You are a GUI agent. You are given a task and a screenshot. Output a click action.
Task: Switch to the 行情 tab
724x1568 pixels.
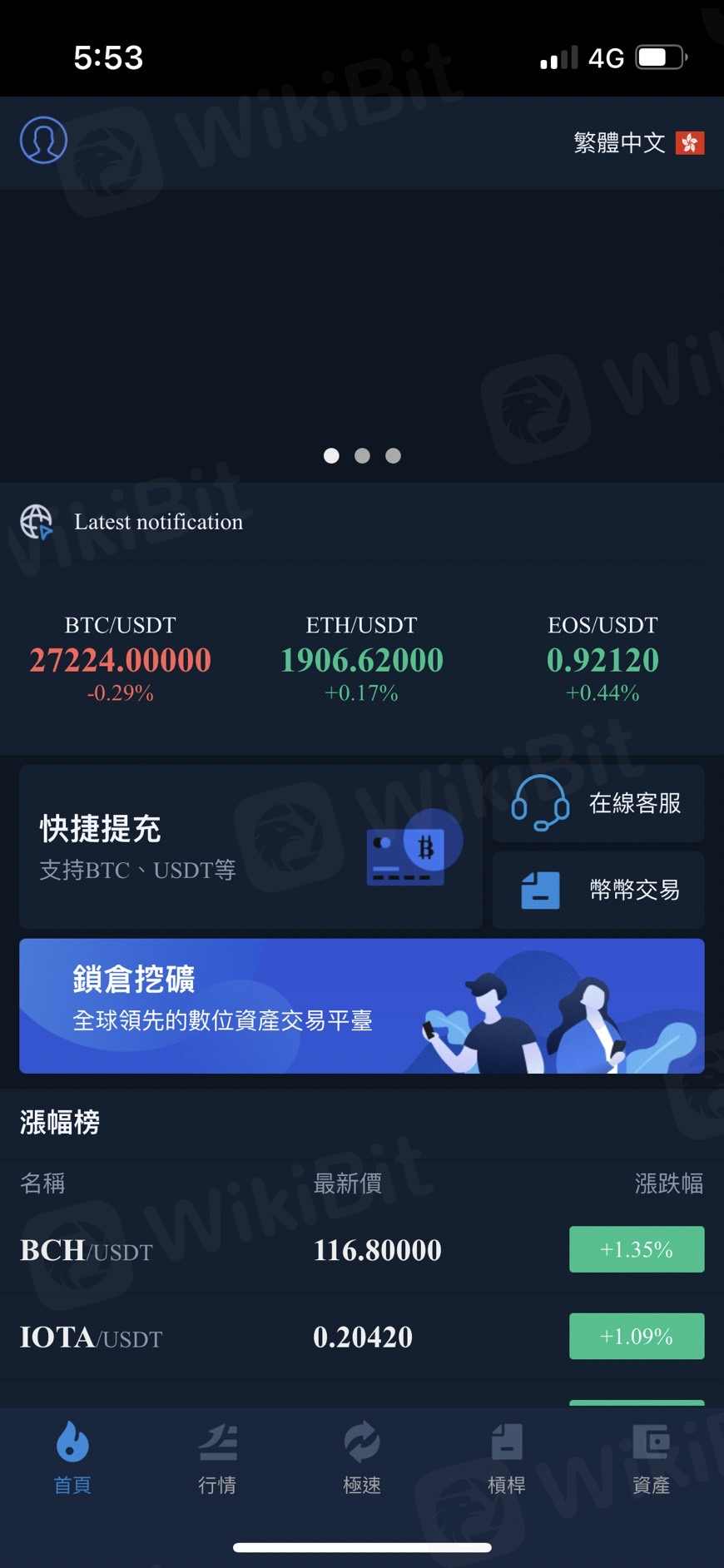click(x=217, y=1458)
